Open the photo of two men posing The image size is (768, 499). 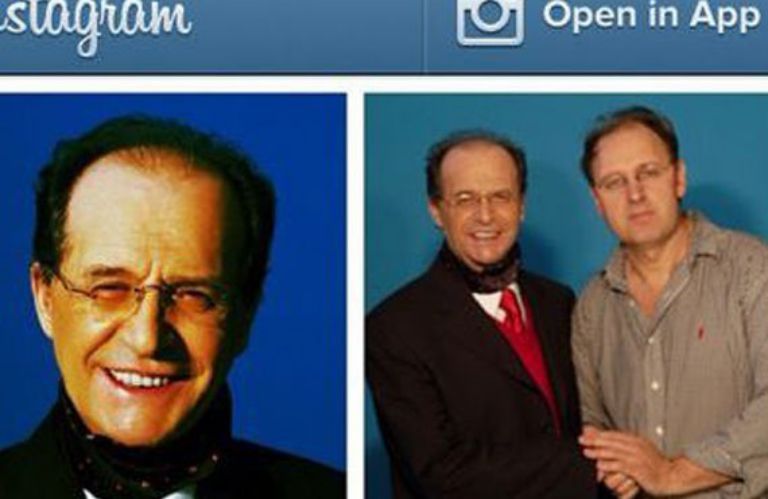click(x=566, y=296)
